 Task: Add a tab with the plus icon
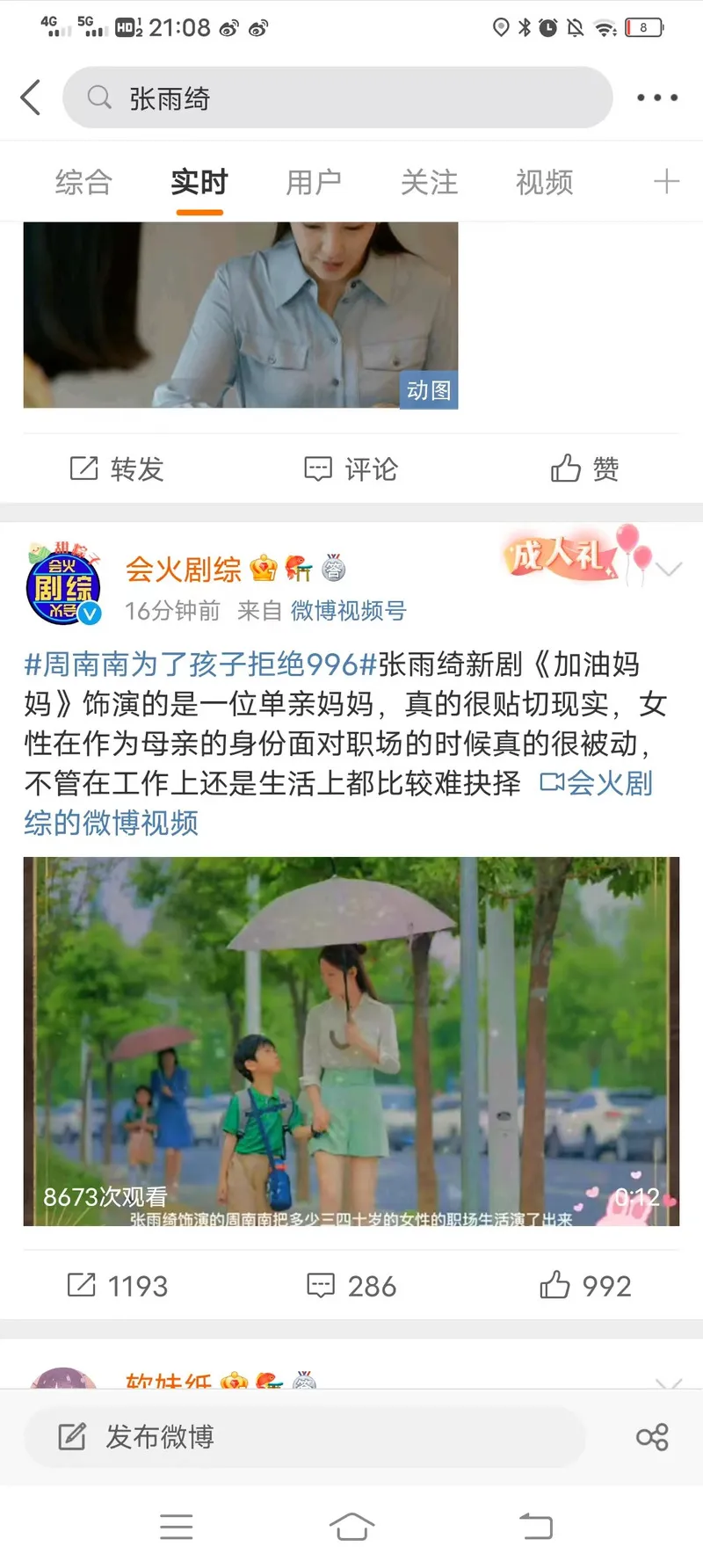point(666,182)
